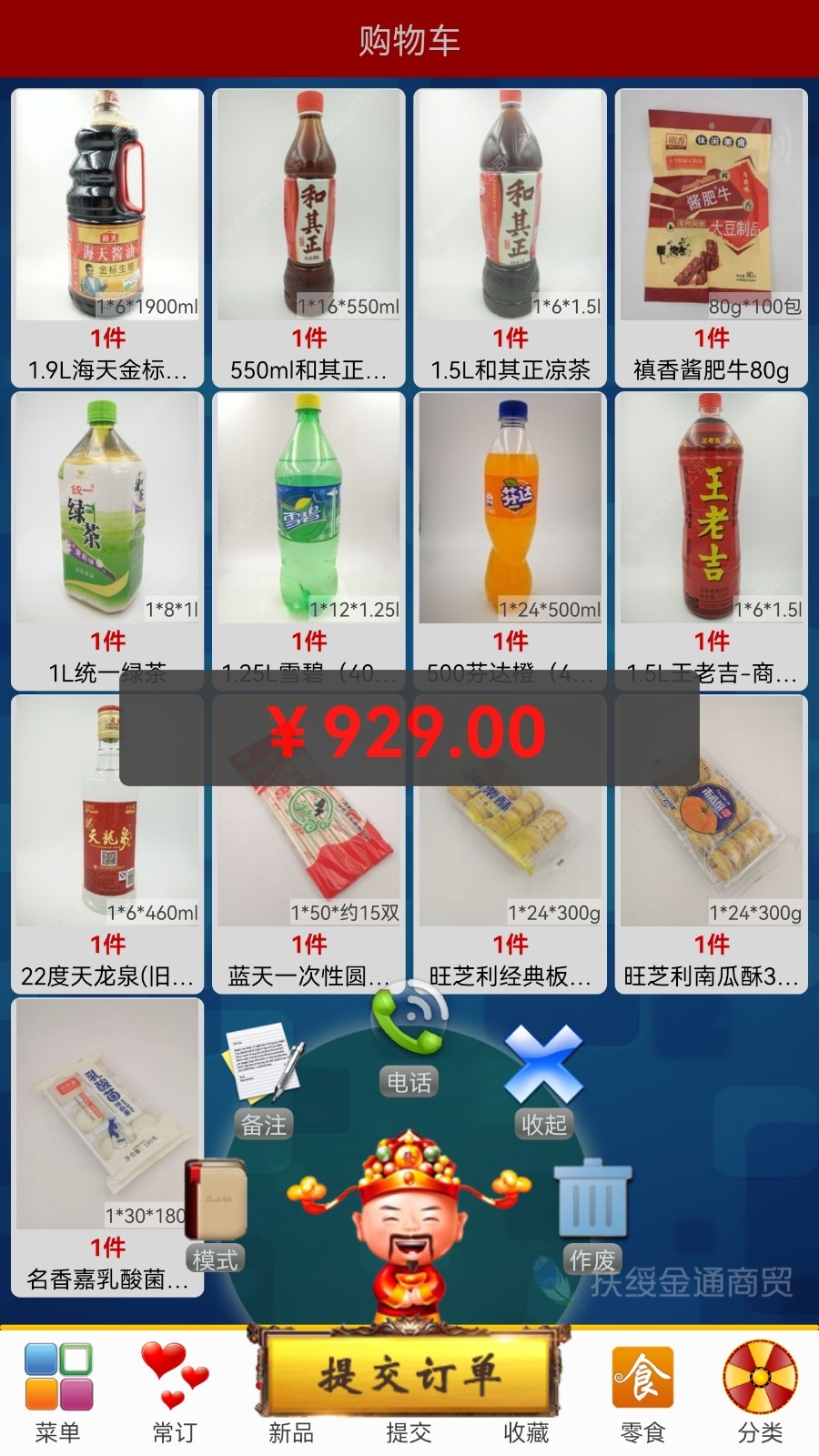Switch to the 菜单 tab

[x=58, y=1392]
